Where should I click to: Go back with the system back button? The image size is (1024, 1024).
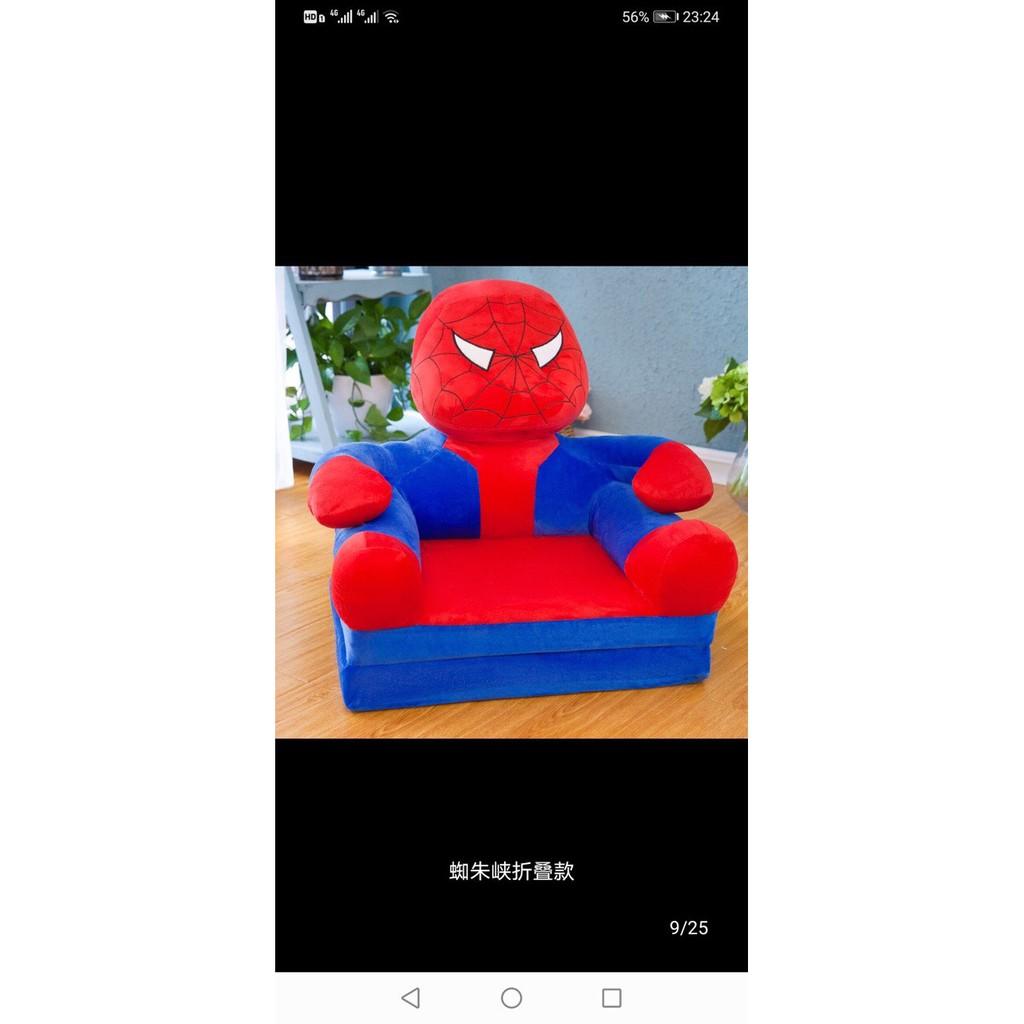point(411,998)
